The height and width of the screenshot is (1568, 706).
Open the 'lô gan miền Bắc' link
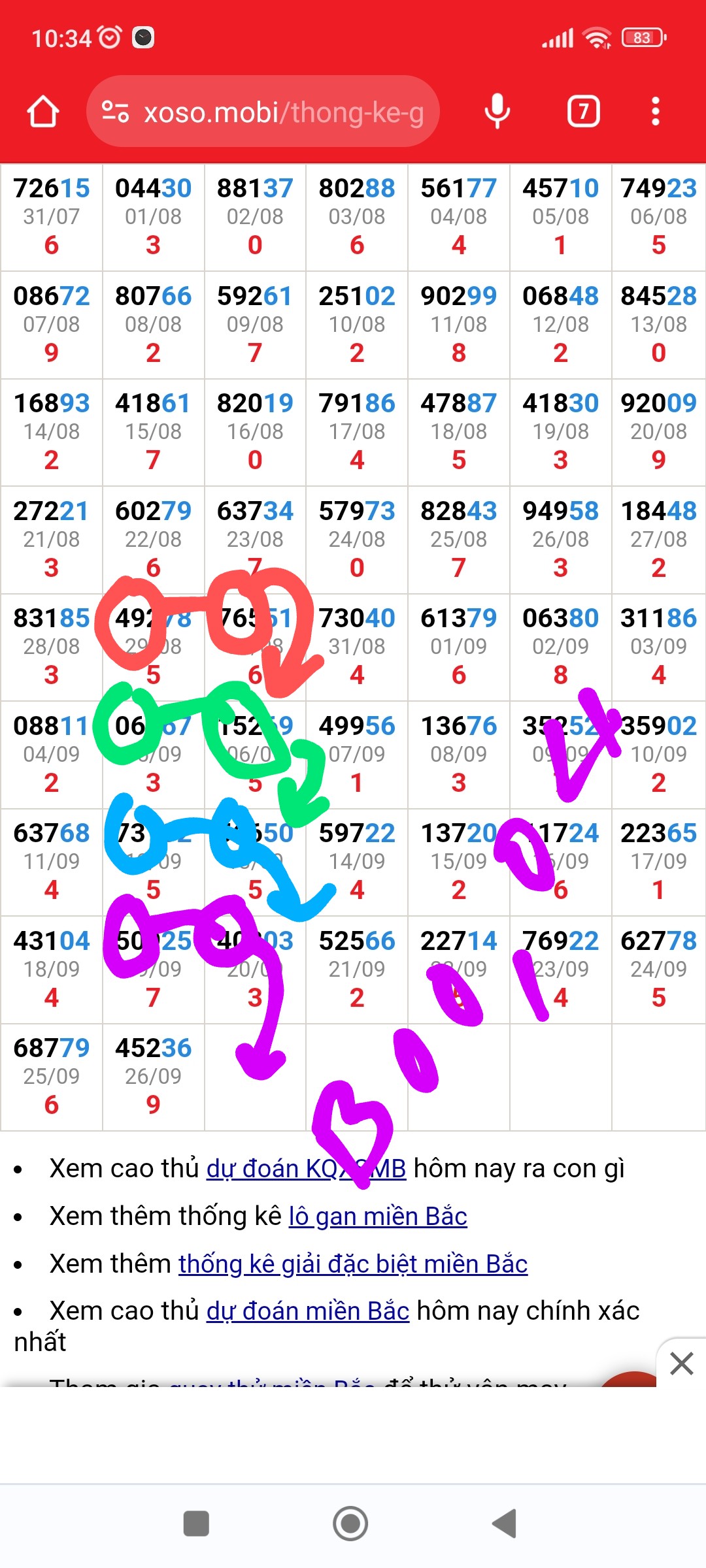click(x=378, y=1217)
